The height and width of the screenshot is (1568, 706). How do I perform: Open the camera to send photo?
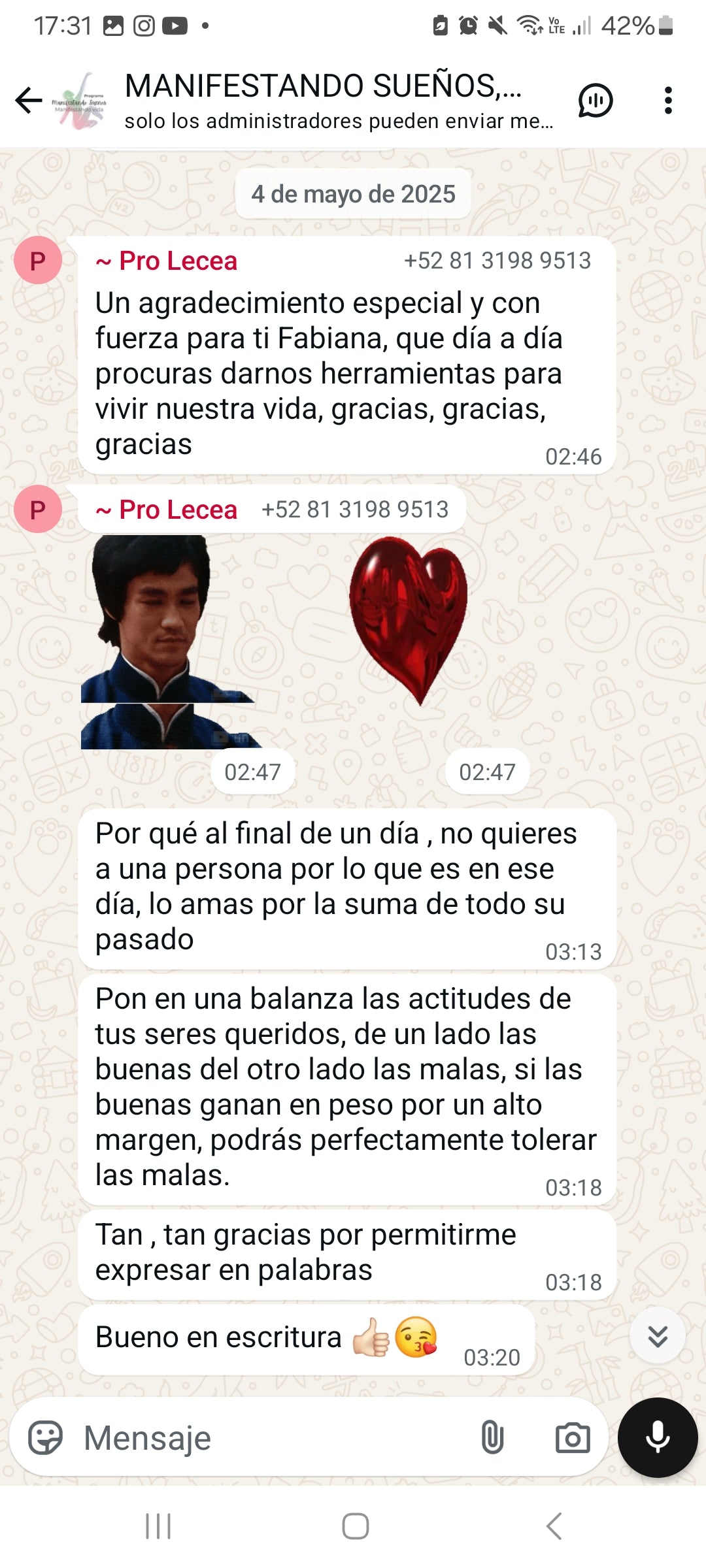point(572,1438)
